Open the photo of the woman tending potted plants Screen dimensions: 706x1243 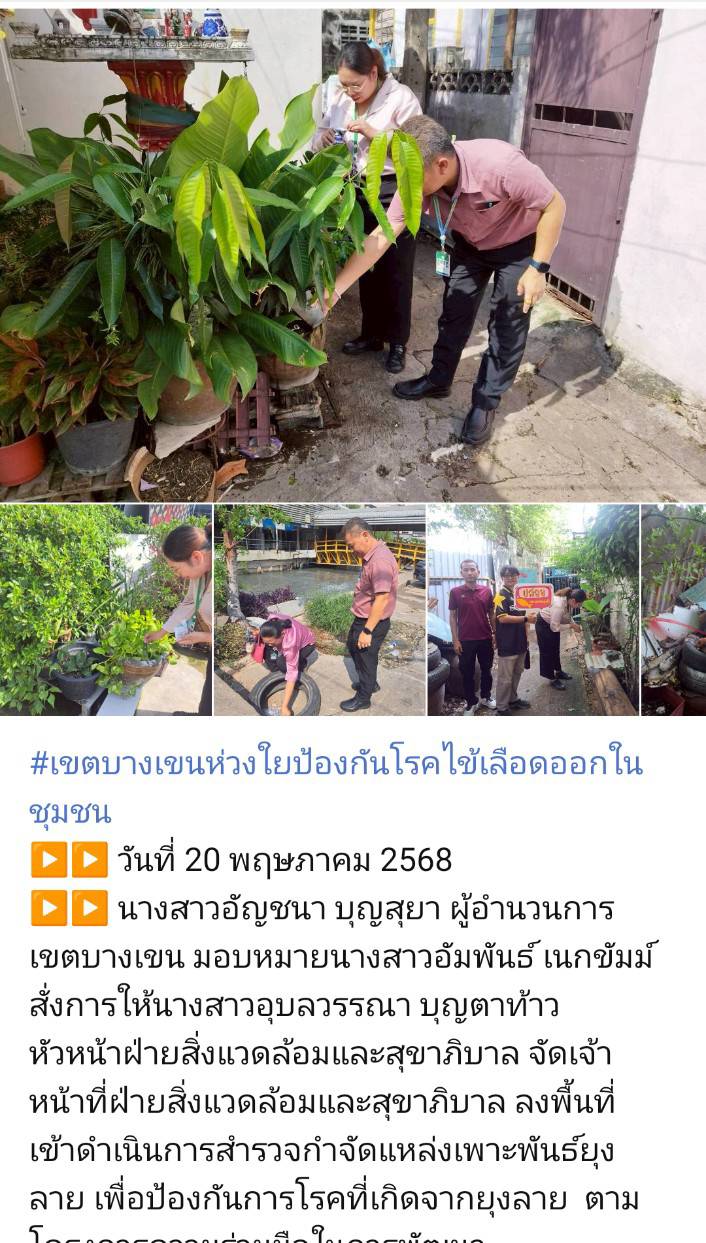pos(105,610)
